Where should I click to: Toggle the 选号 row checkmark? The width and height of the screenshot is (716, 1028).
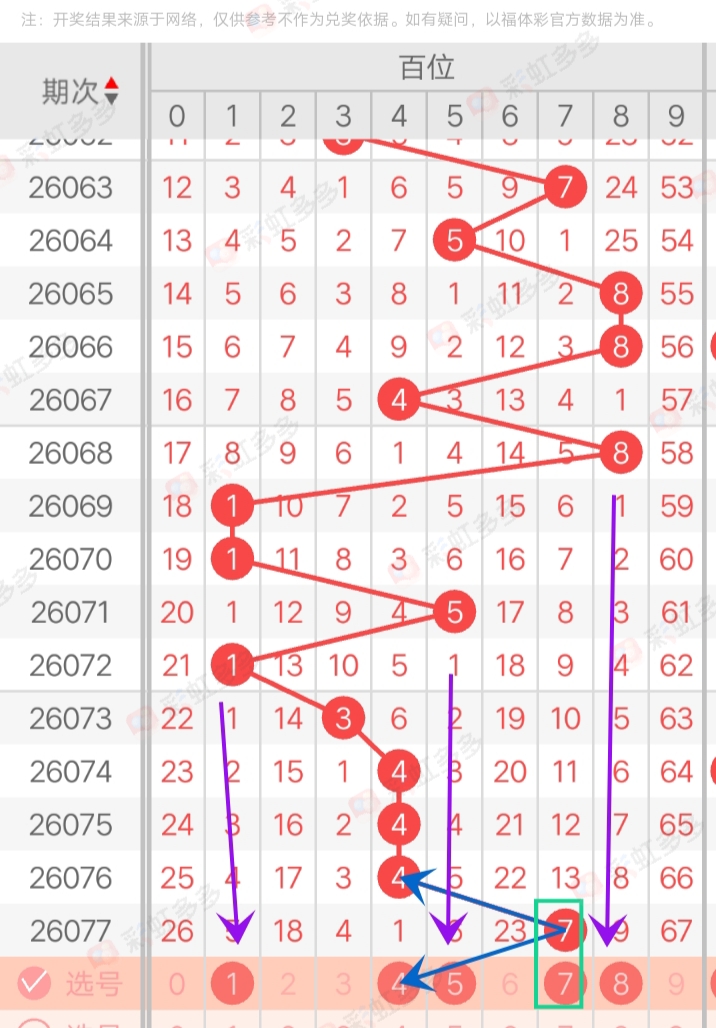[x=34, y=984]
